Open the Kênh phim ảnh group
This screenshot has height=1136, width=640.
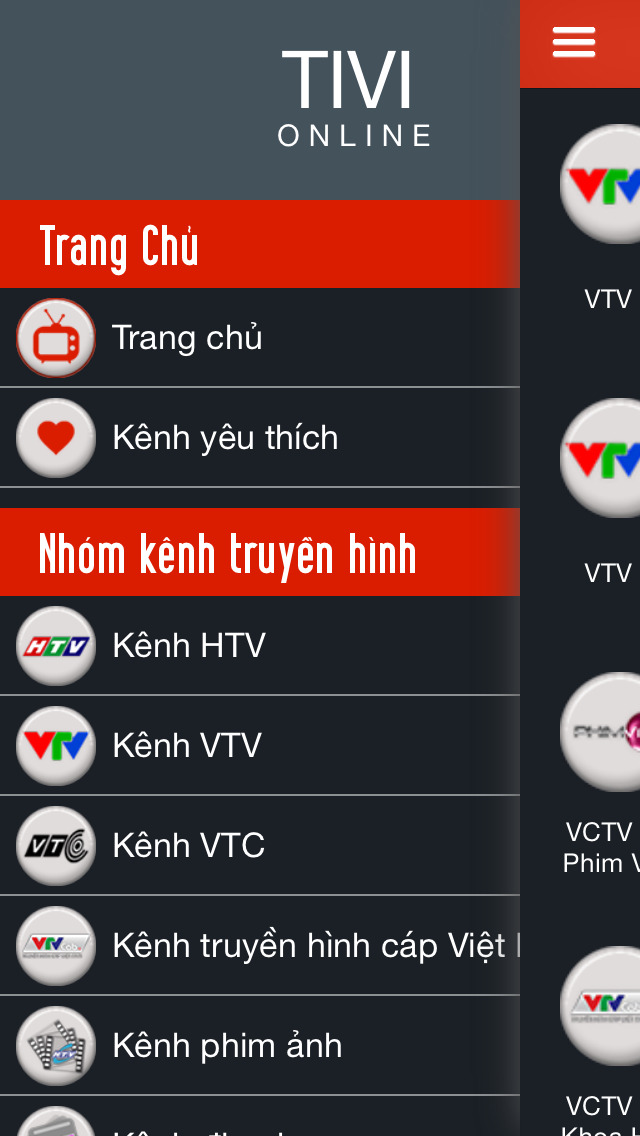point(259,1045)
